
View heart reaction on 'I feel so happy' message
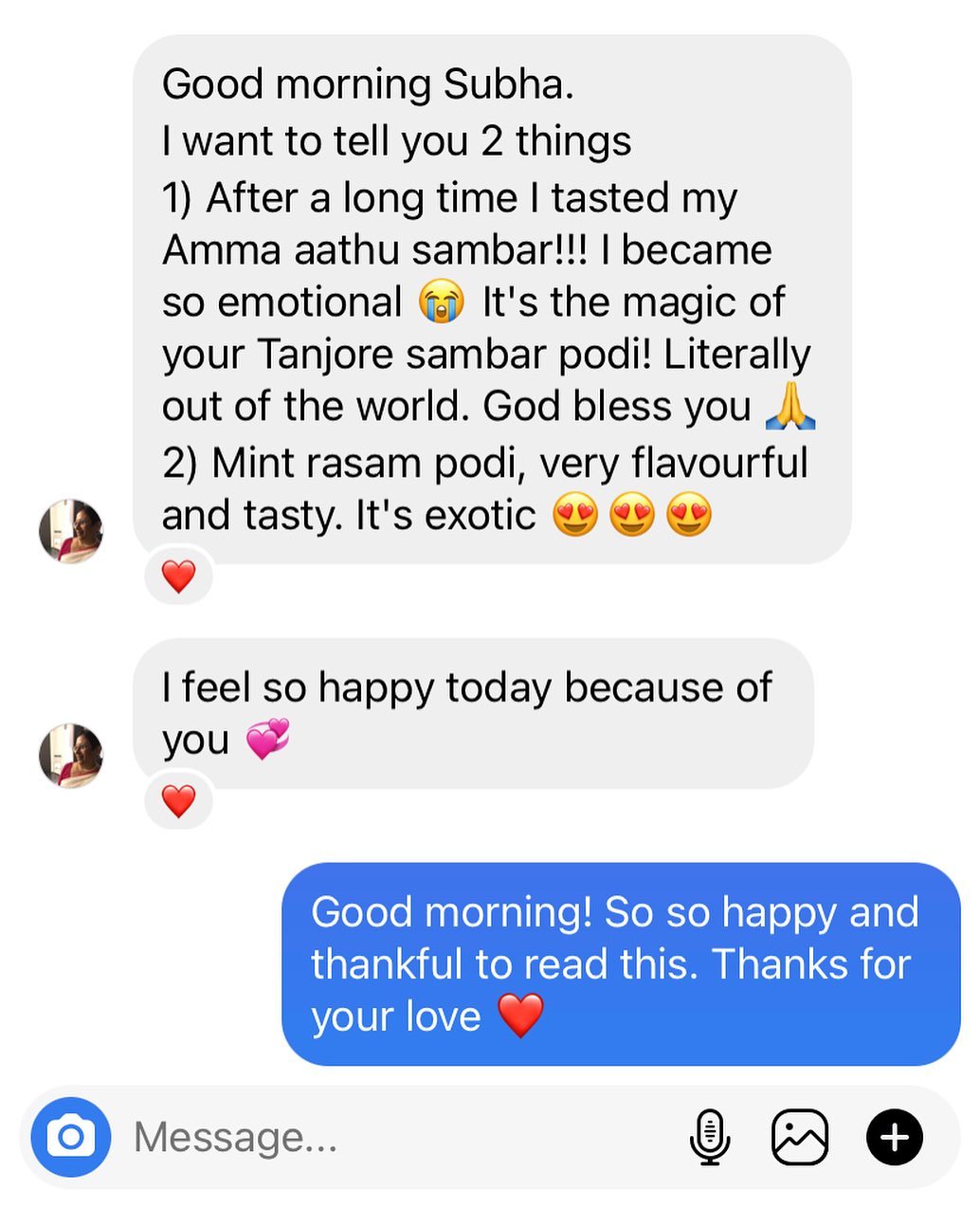click(178, 801)
